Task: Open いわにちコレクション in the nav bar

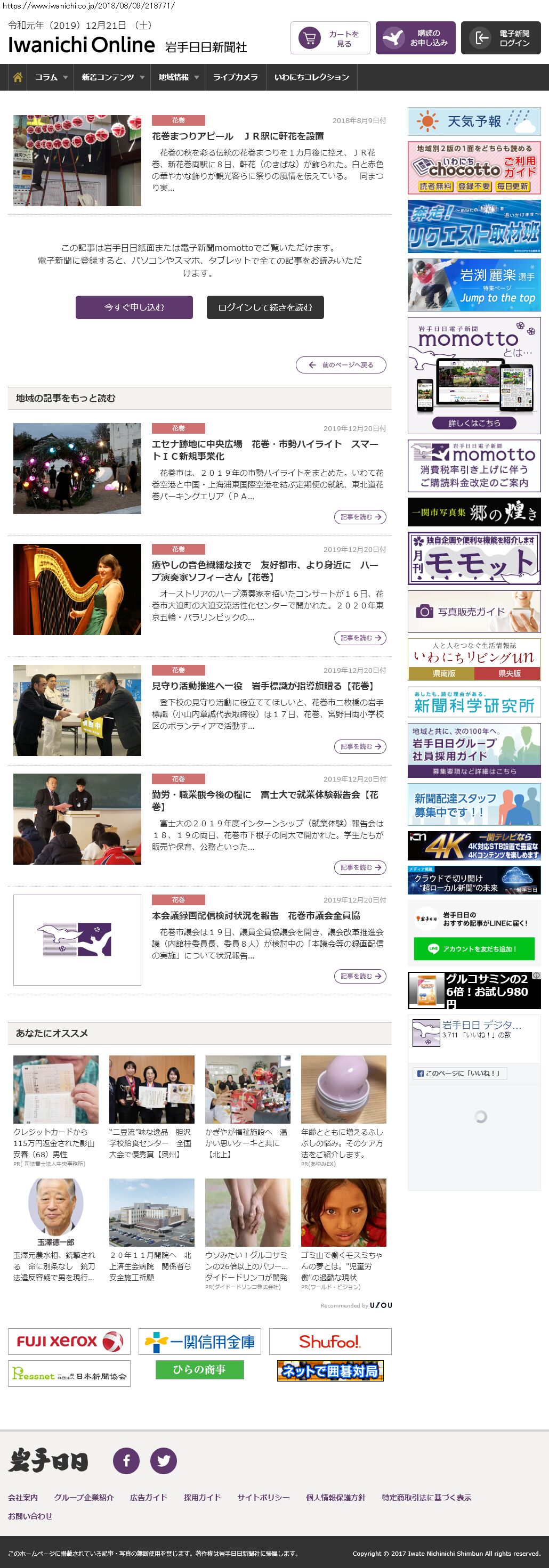Action: point(311,77)
